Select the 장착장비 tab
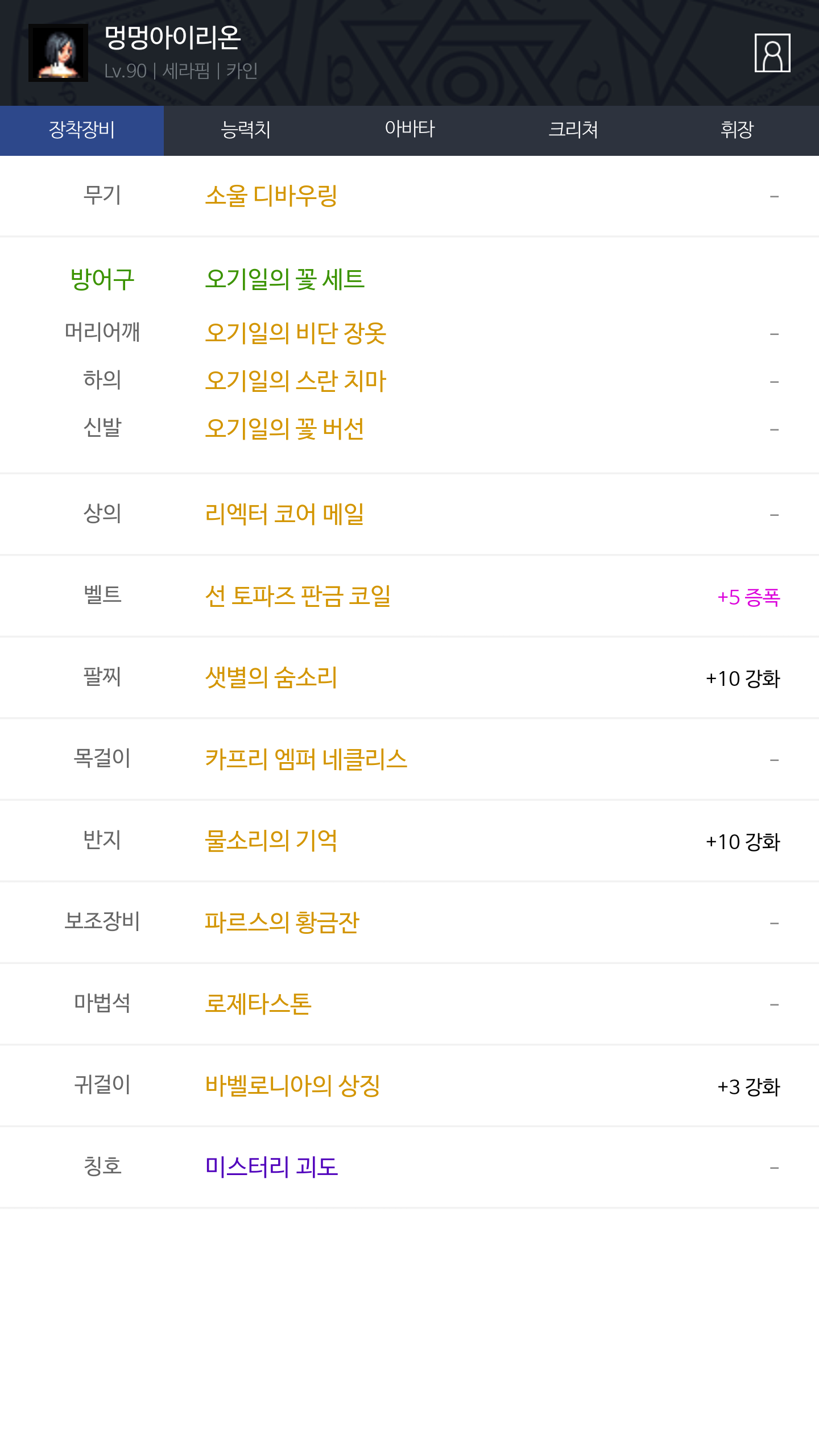 coord(82,130)
